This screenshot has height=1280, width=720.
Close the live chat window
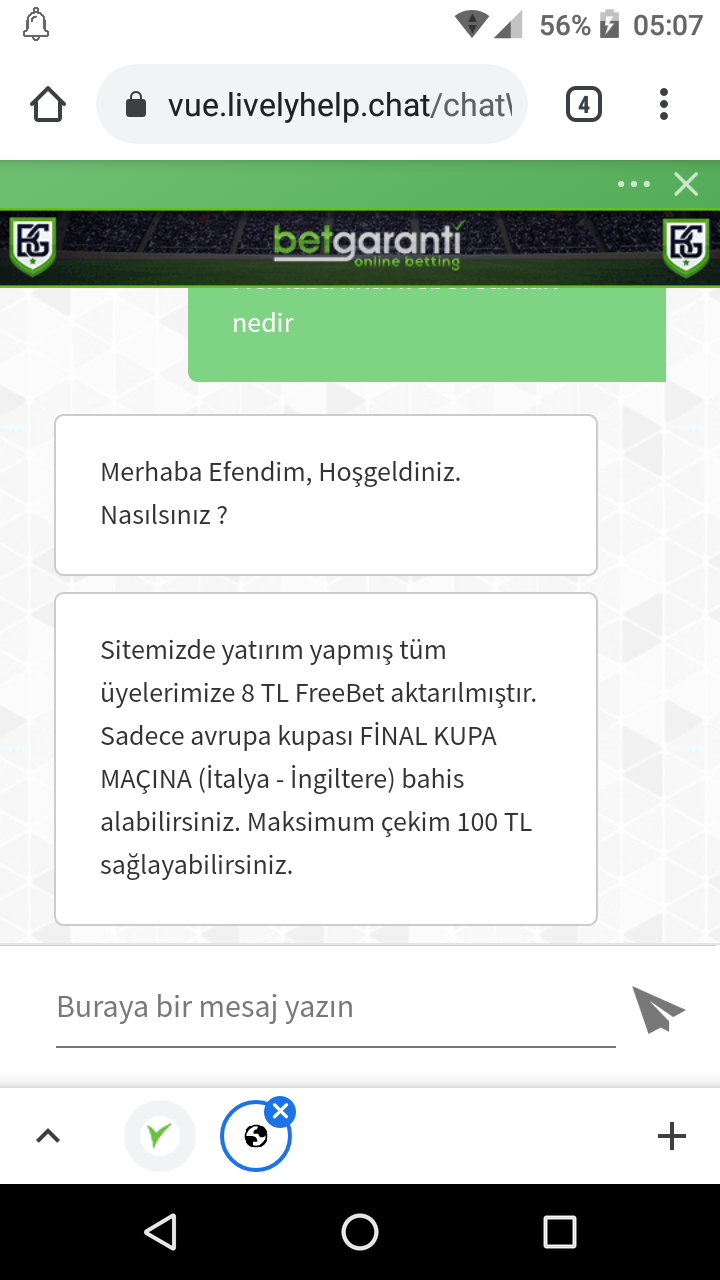click(x=686, y=184)
